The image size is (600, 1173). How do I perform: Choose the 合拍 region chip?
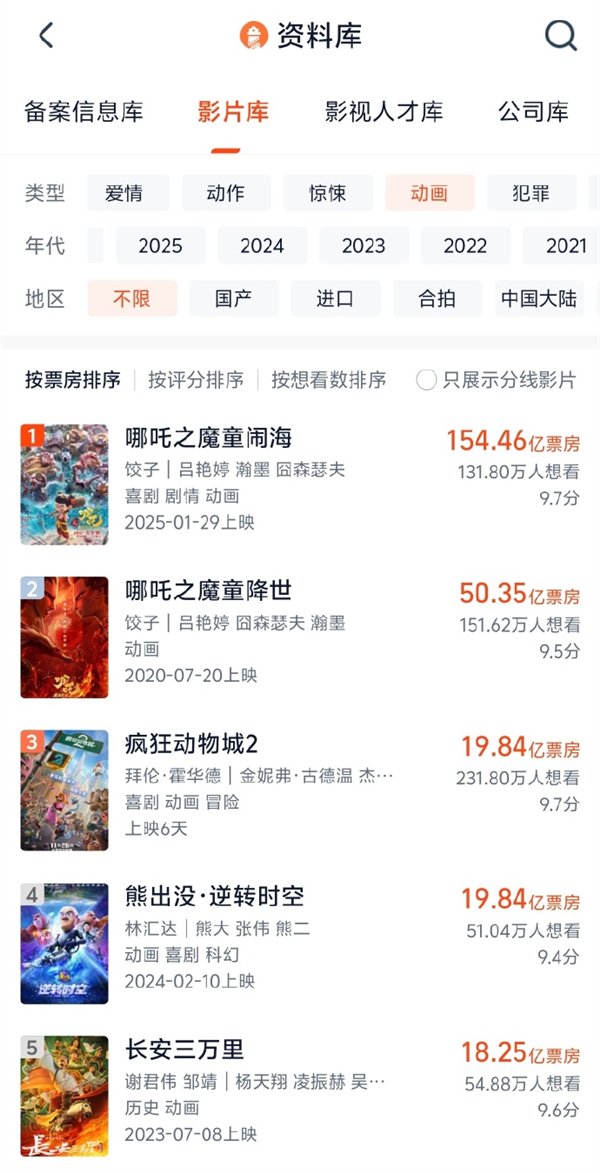[x=436, y=299]
